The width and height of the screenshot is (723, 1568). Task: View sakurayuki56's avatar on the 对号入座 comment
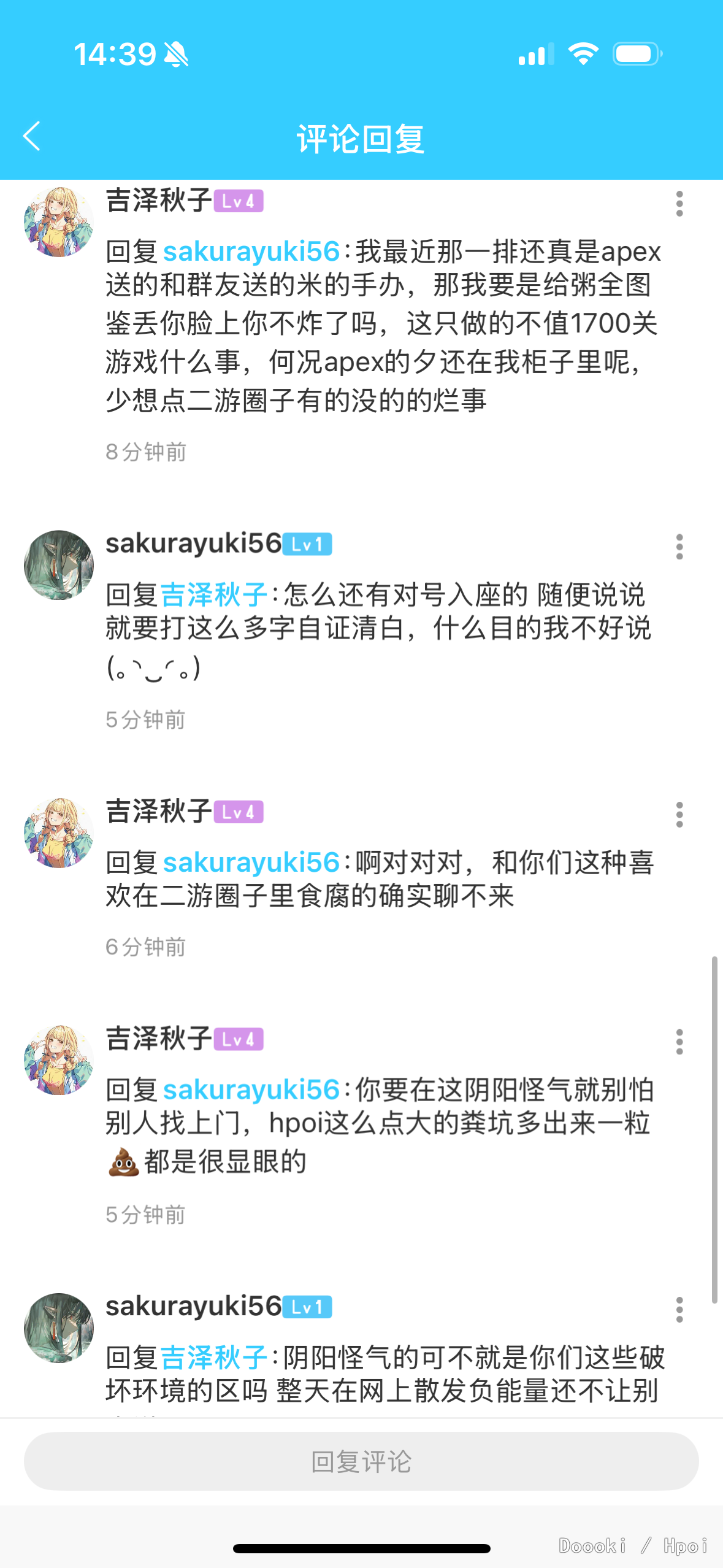58,565
